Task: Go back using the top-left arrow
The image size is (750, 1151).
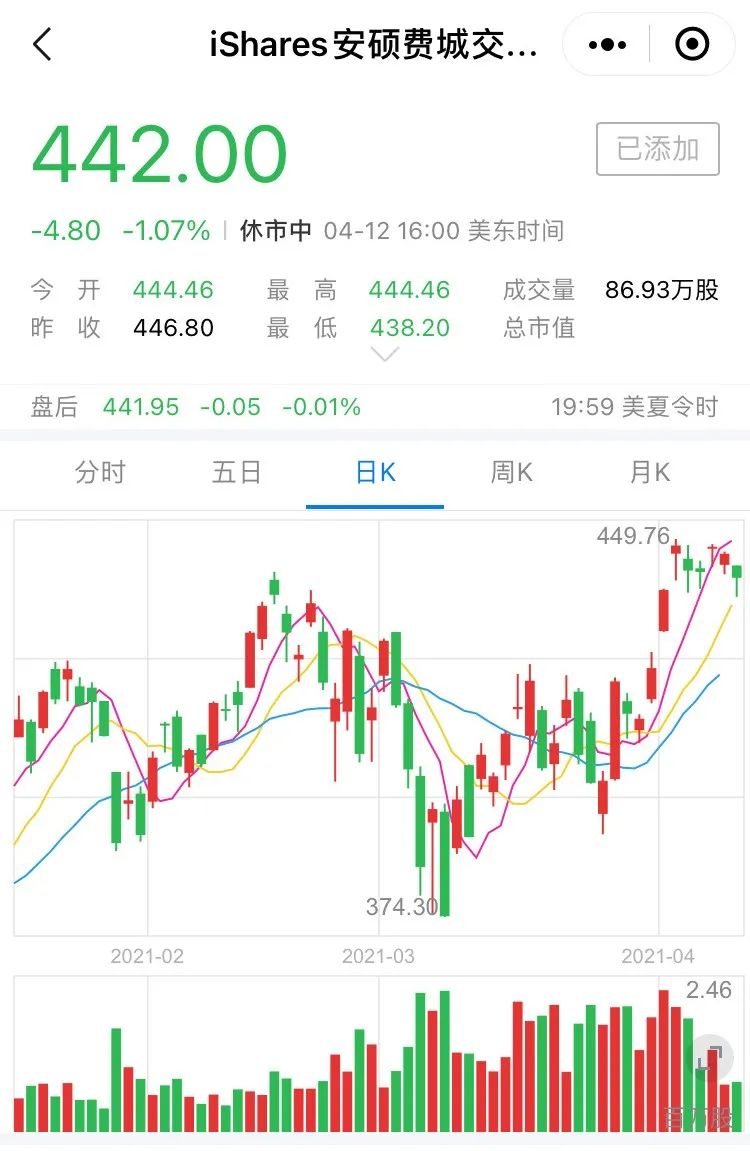Action: pos(43,44)
